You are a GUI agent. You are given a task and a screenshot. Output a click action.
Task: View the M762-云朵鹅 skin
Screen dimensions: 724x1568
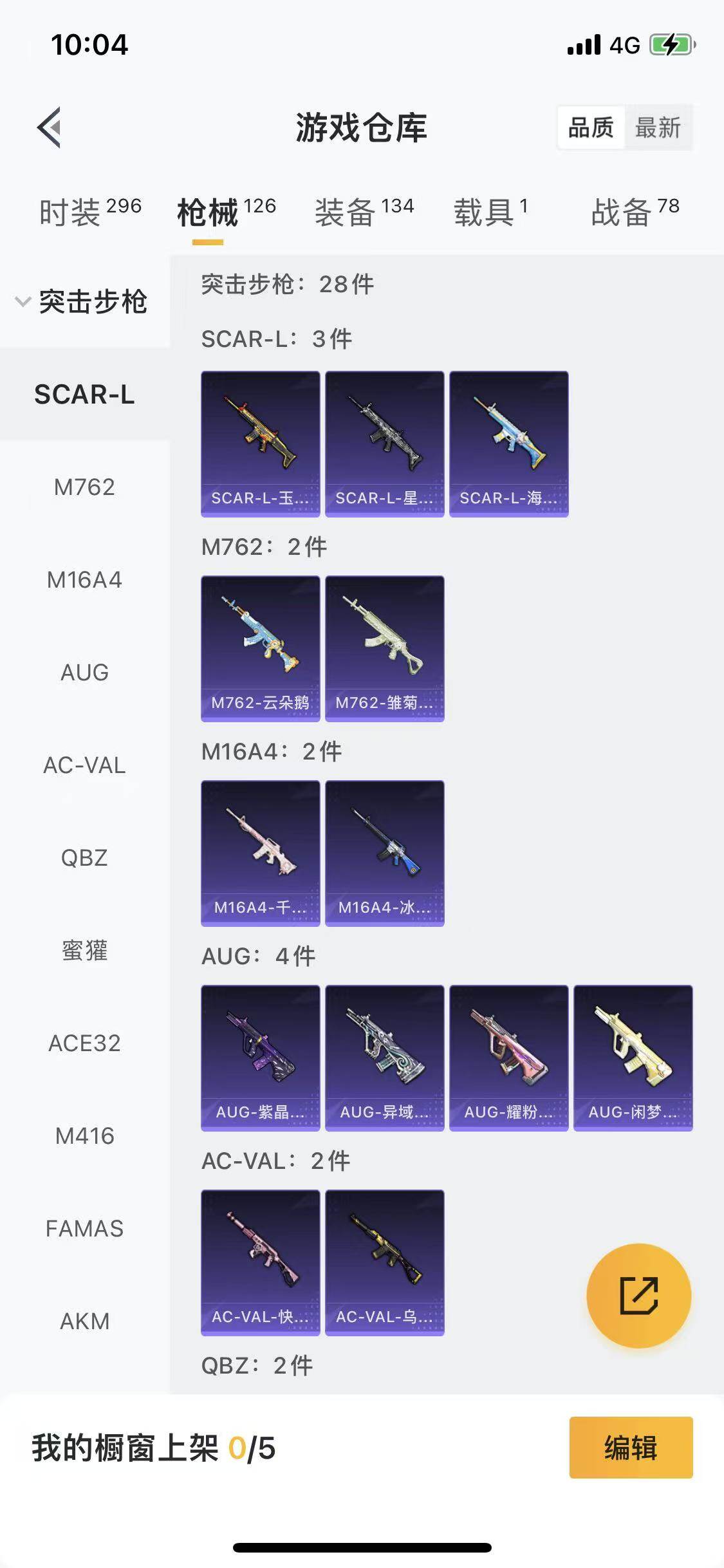click(x=260, y=648)
